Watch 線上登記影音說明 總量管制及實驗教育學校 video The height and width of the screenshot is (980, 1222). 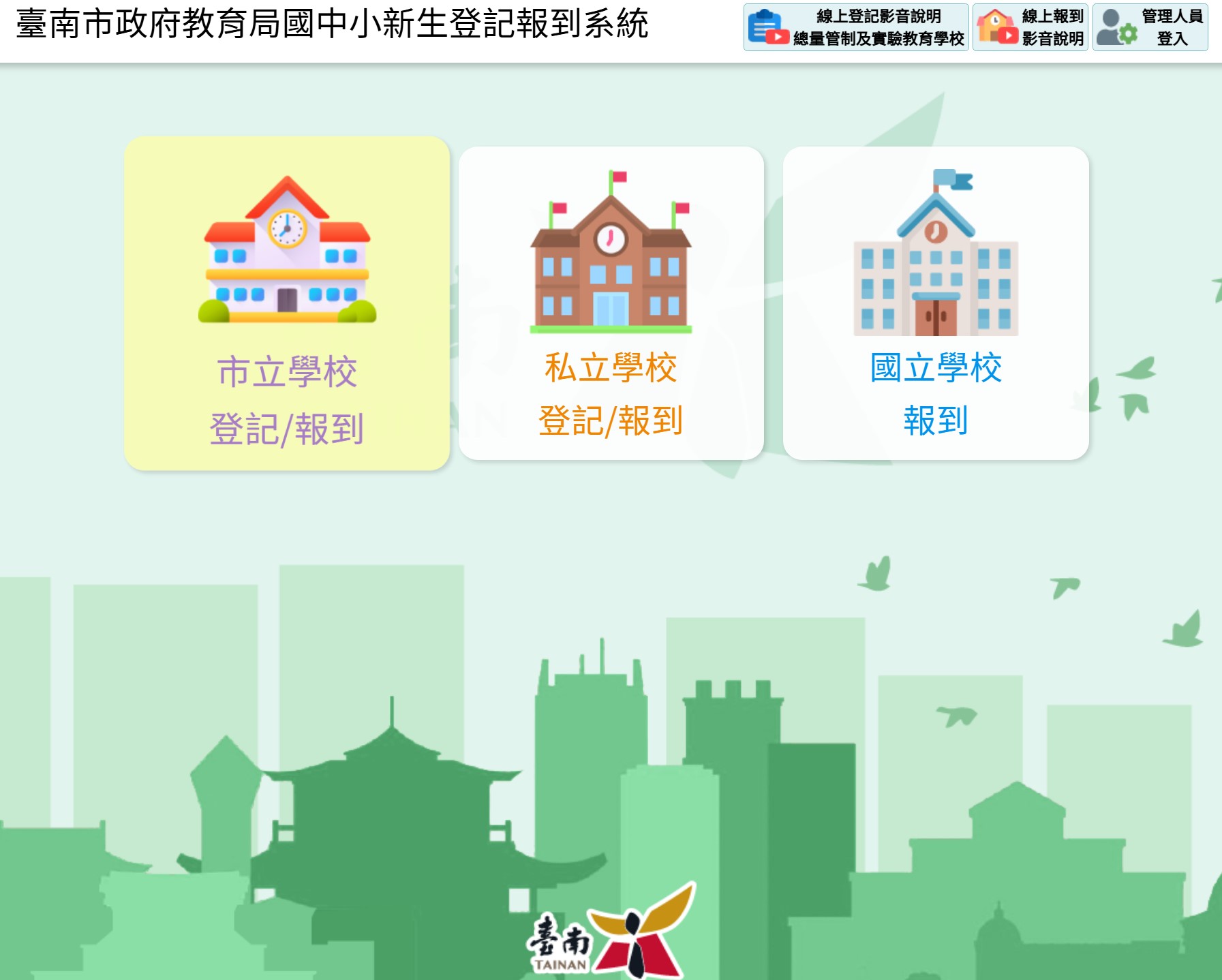pyautogui.click(x=856, y=27)
